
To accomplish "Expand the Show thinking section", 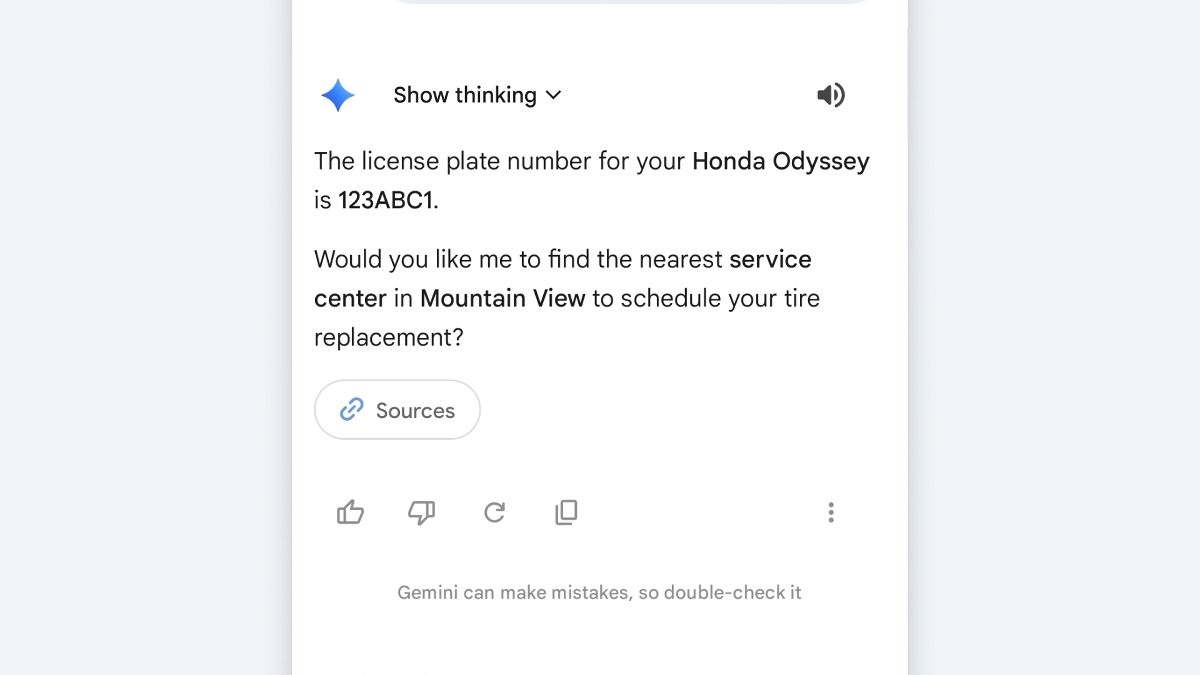I will [x=477, y=95].
